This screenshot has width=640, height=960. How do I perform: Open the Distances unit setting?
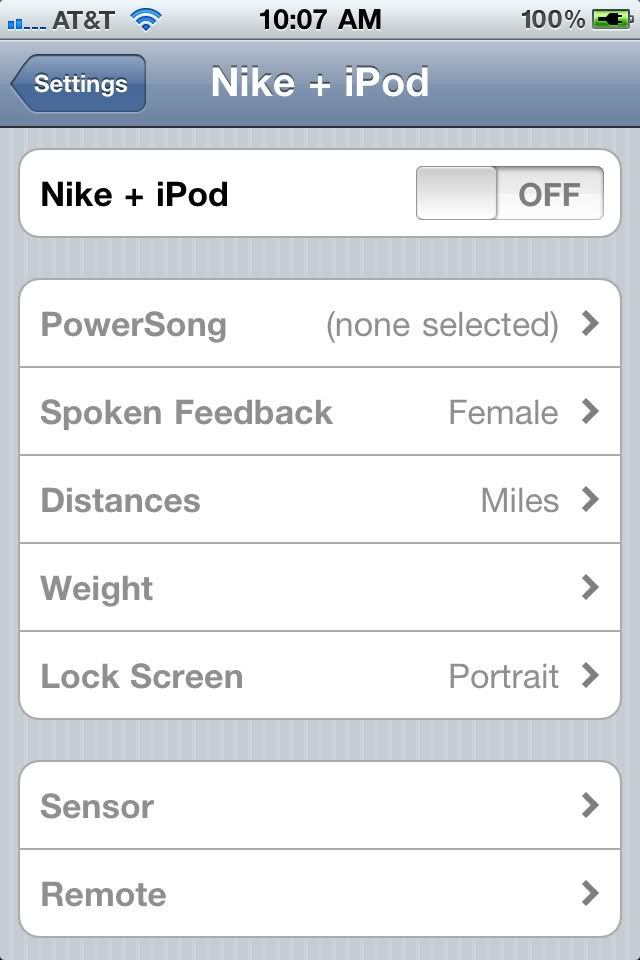[x=320, y=500]
